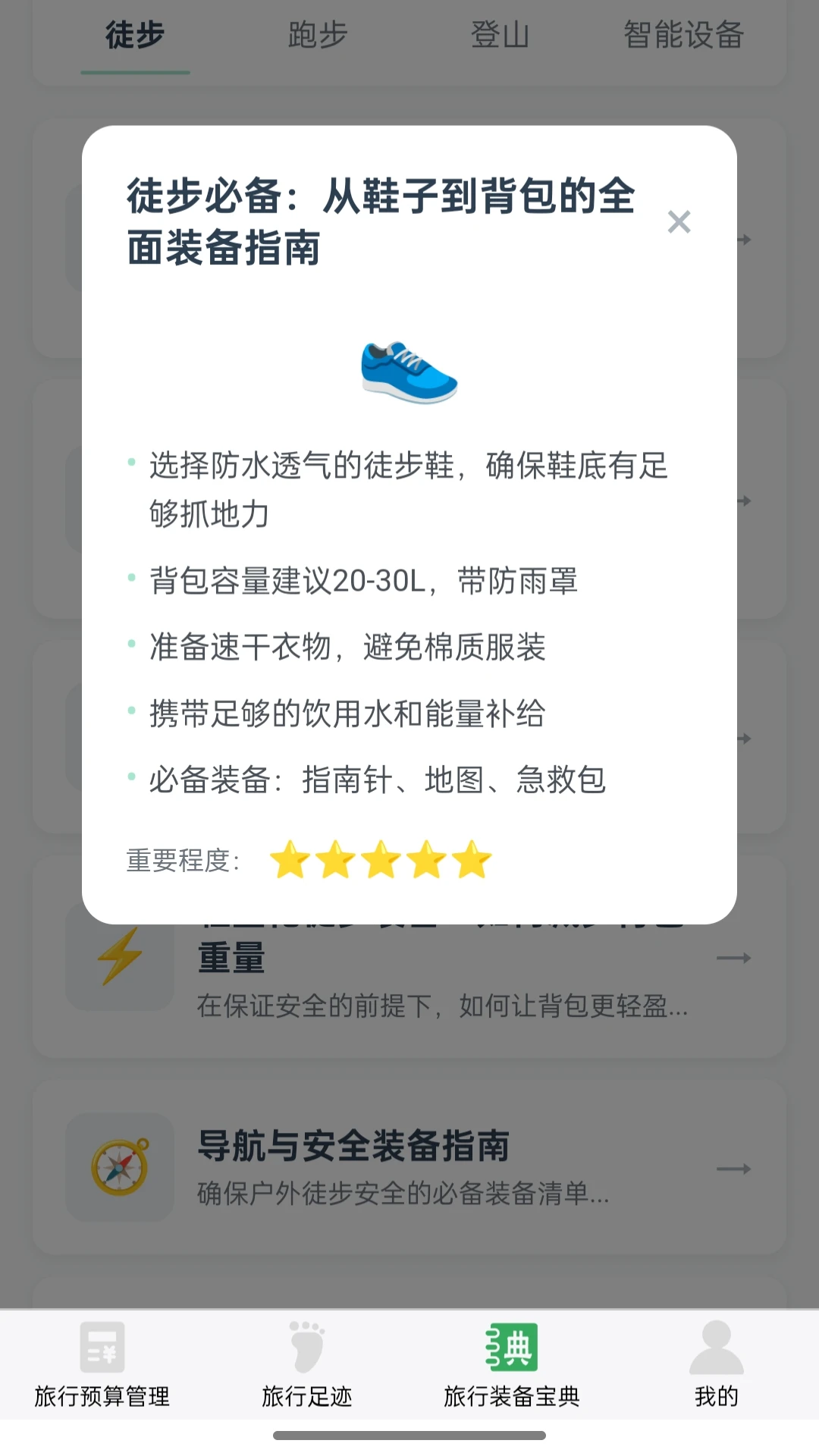Close the 徒步必备 guide dialog
This screenshot has height=1456, width=819.
click(679, 222)
